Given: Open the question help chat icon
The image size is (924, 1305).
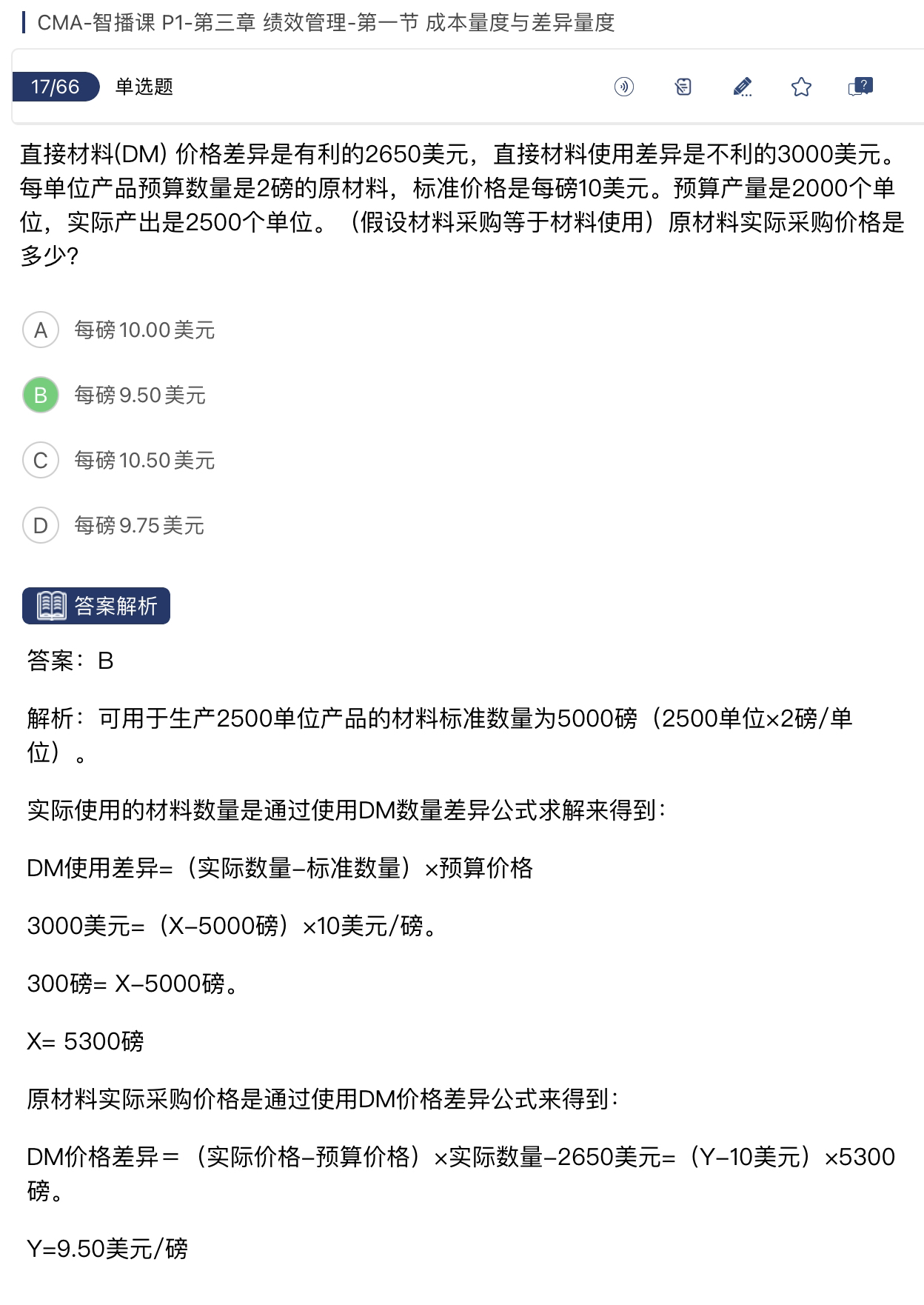Looking at the screenshot, I should point(860,87).
